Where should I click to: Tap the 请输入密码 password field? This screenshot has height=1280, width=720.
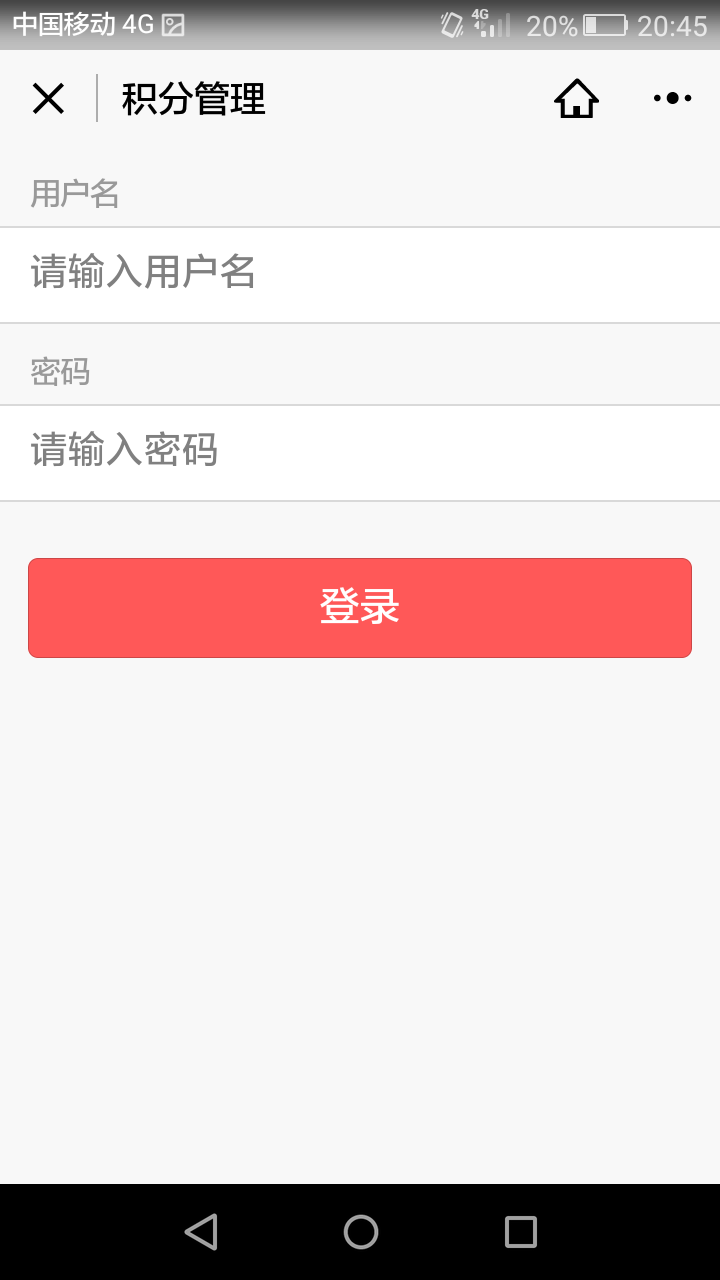click(x=360, y=452)
